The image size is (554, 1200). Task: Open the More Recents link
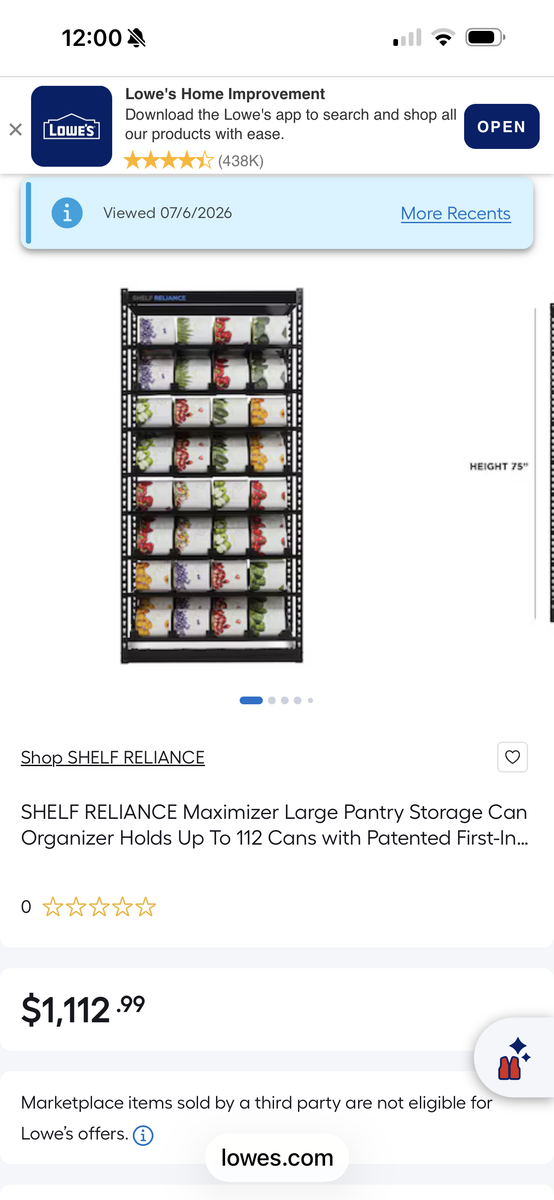(x=455, y=213)
